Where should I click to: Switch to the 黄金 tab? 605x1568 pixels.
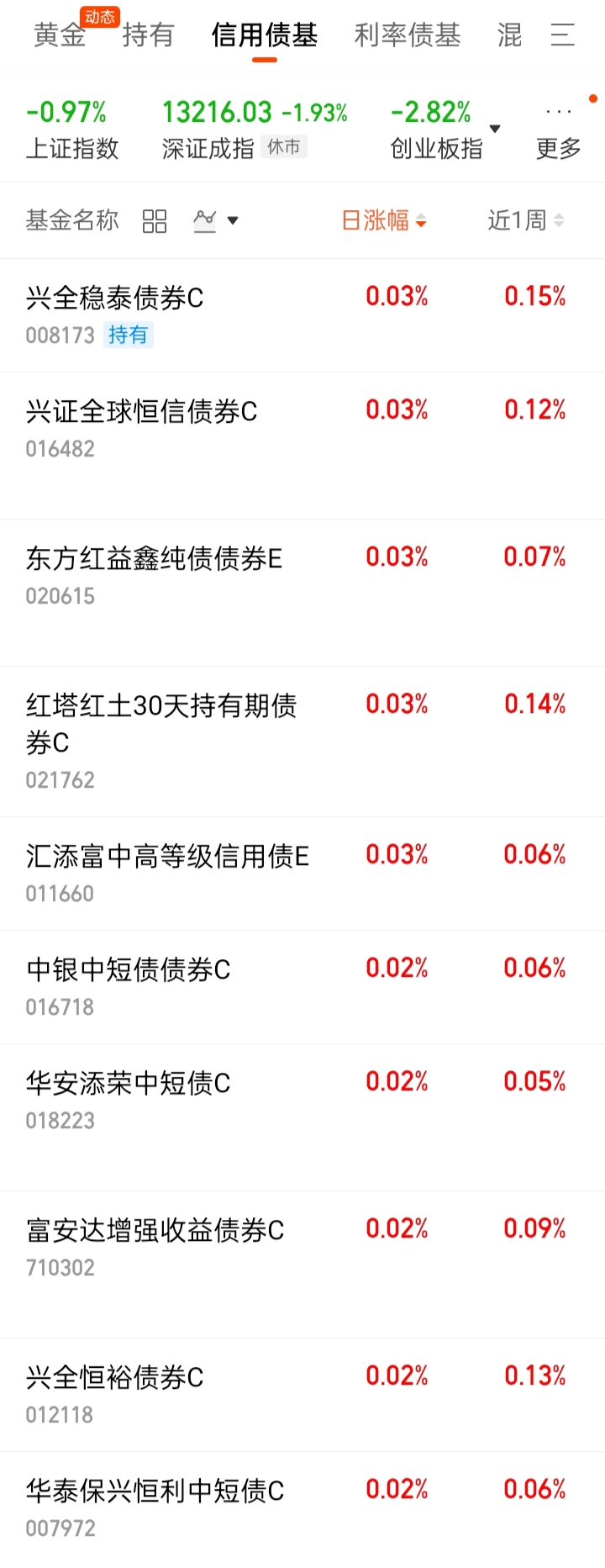point(60,35)
